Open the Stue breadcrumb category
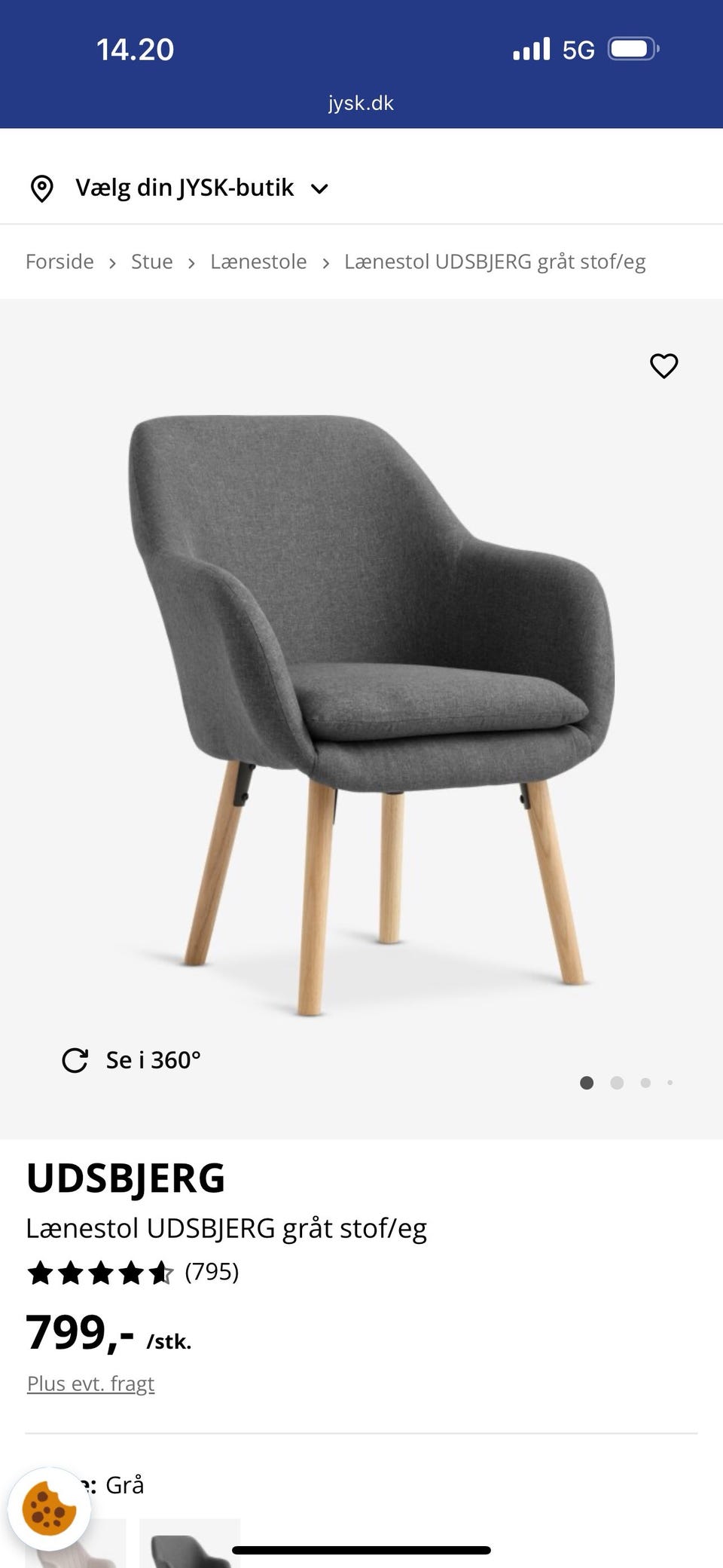Screen dimensions: 723x1568 click(x=151, y=261)
